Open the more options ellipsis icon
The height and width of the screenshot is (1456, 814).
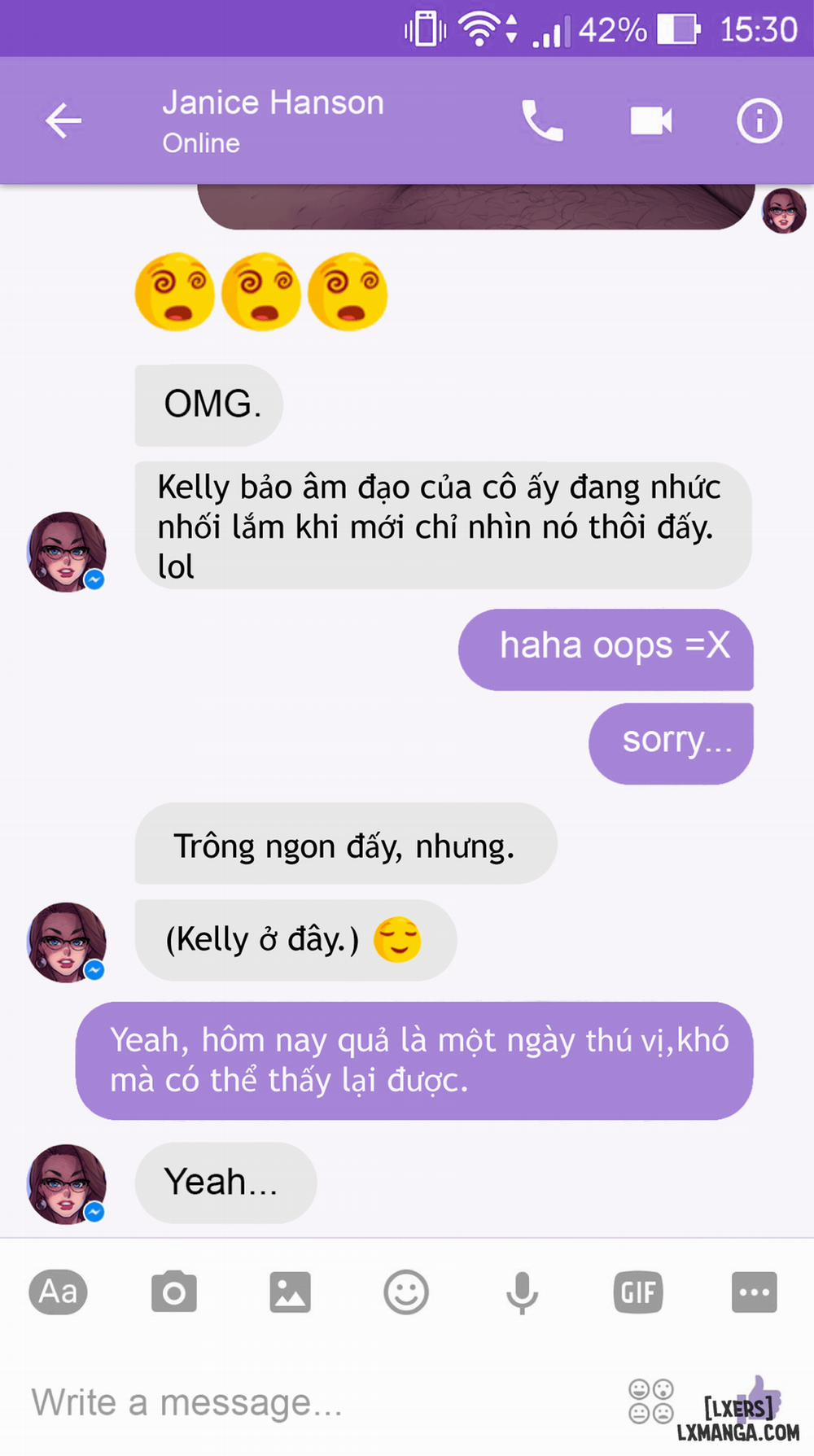click(x=755, y=1292)
